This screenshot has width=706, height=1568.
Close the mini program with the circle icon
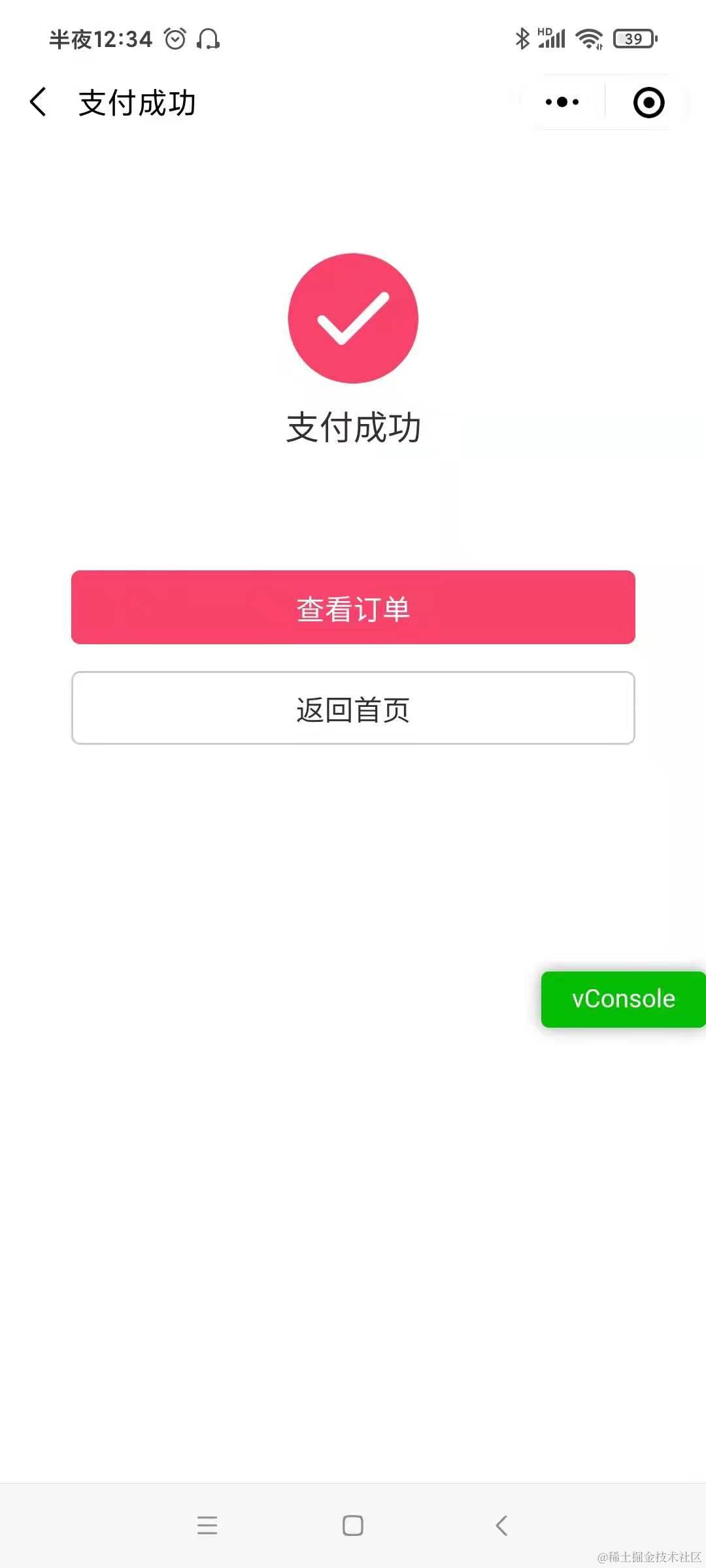point(648,103)
